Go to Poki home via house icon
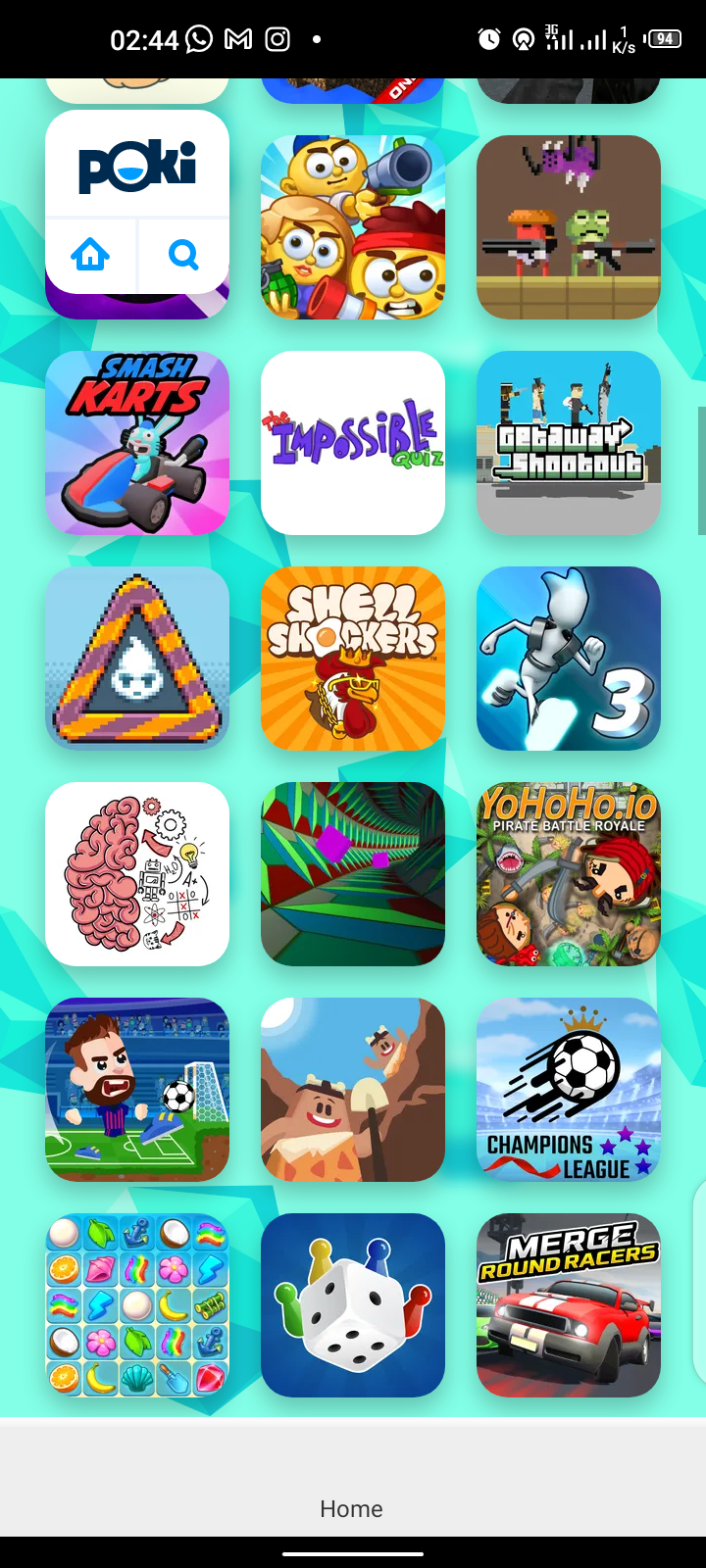 click(90, 256)
